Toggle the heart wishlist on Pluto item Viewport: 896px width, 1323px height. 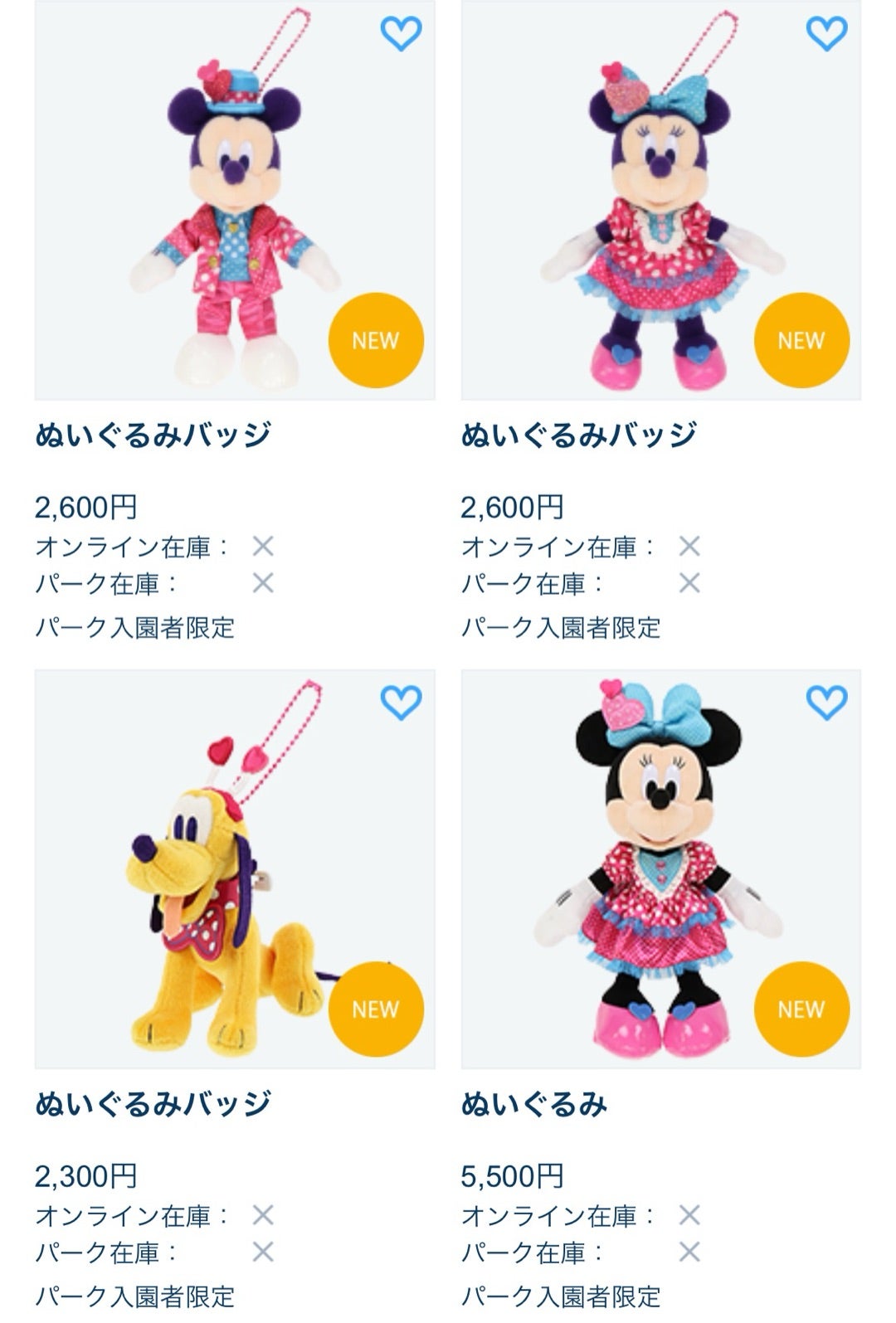[x=402, y=702]
